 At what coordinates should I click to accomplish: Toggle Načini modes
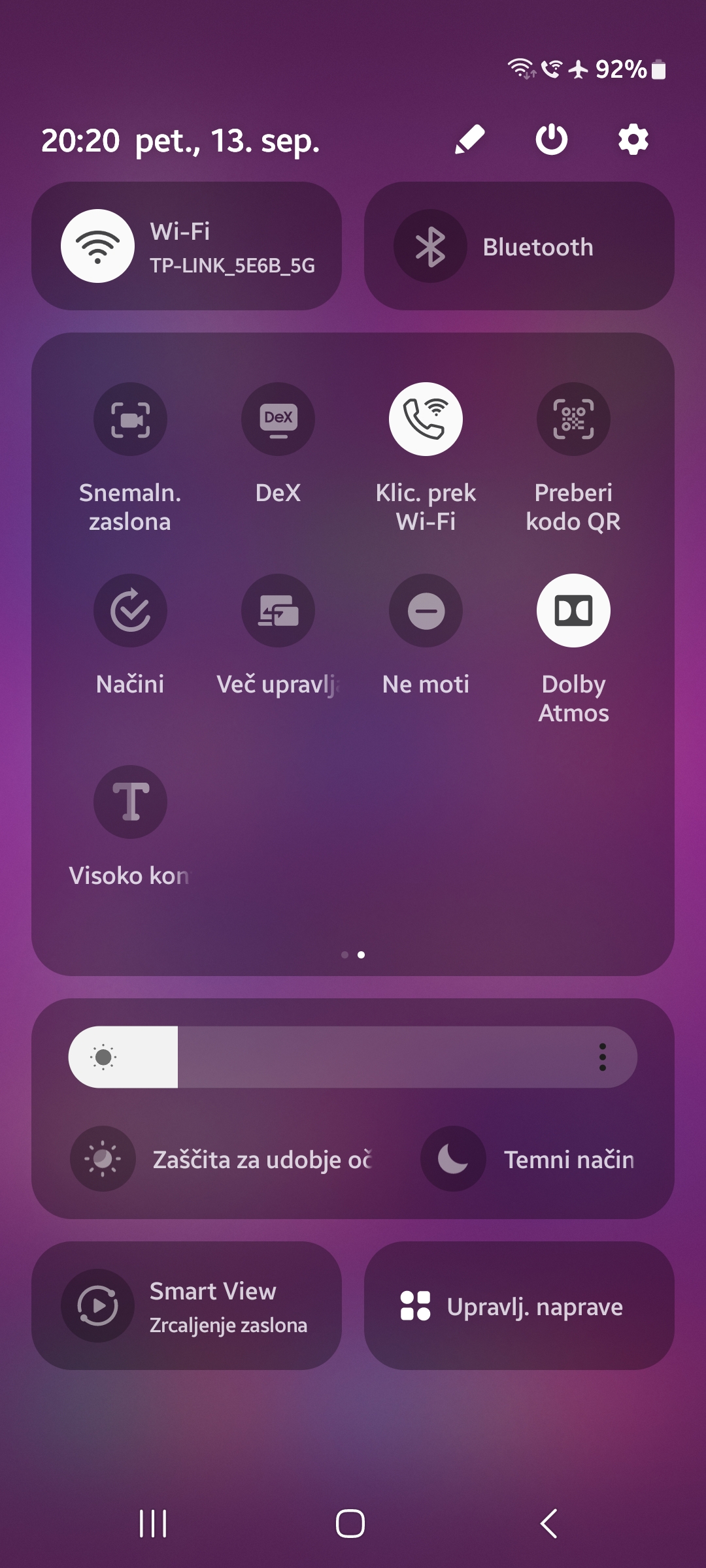click(130, 610)
